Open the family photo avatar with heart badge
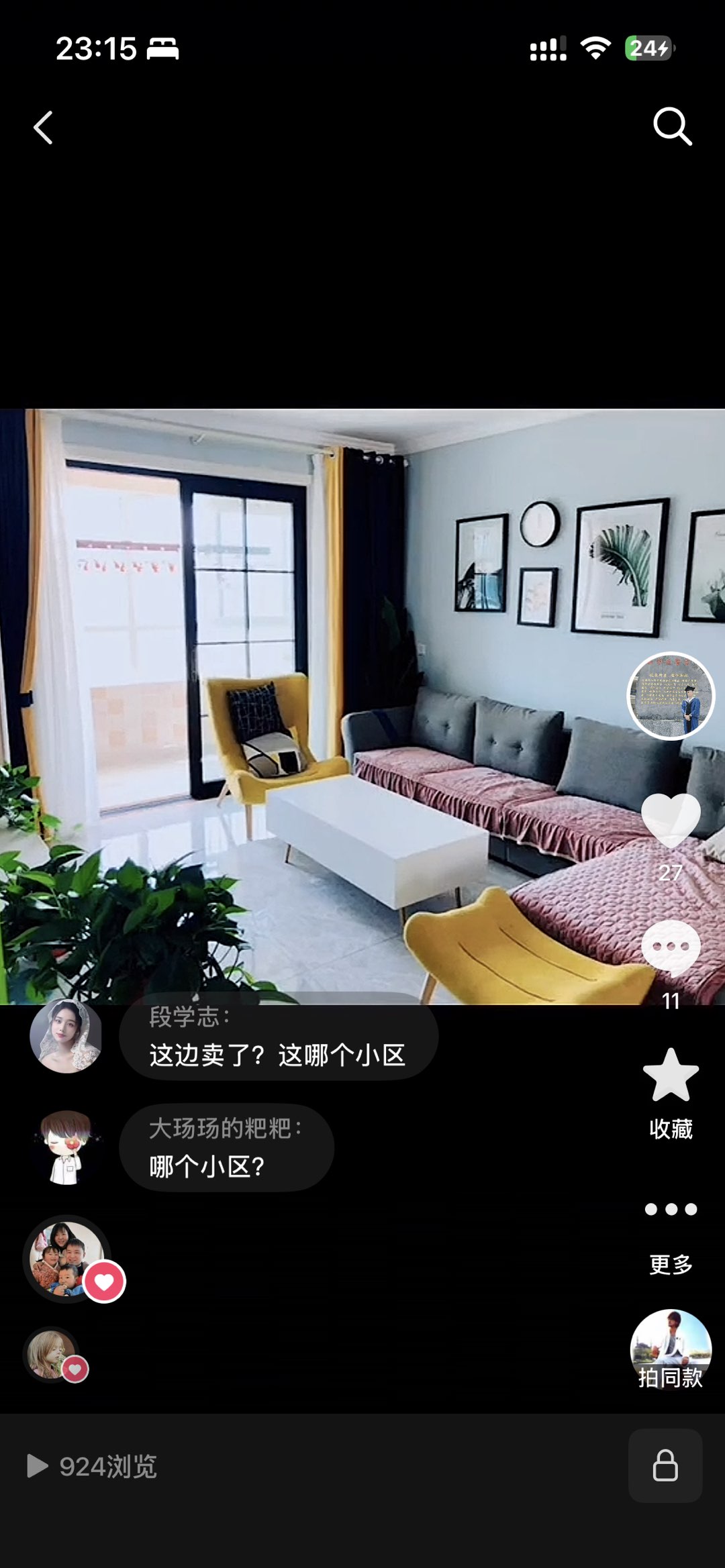 (x=67, y=1258)
